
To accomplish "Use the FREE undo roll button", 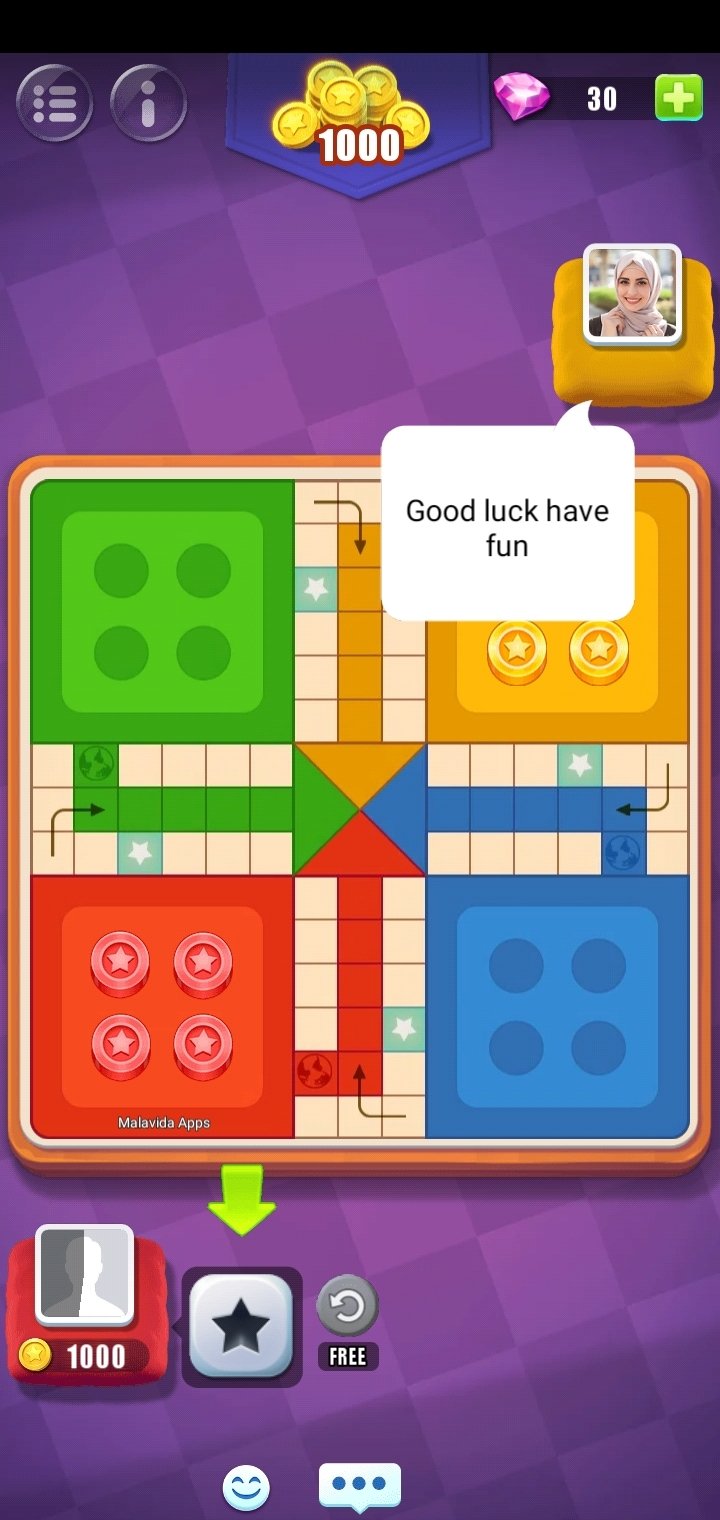I will click(x=347, y=1320).
